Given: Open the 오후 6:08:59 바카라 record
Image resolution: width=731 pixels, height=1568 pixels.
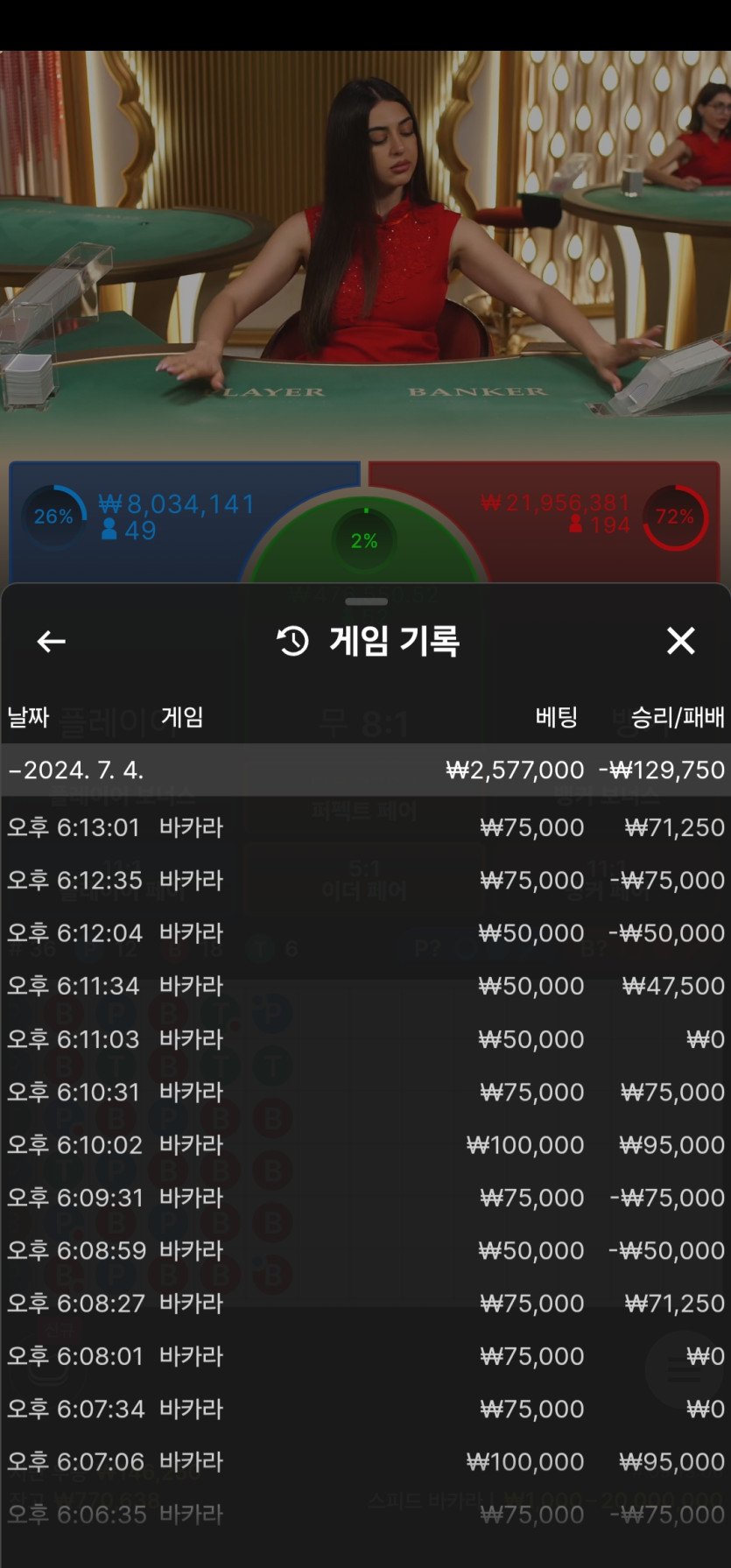Looking at the screenshot, I should pos(365,1250).
